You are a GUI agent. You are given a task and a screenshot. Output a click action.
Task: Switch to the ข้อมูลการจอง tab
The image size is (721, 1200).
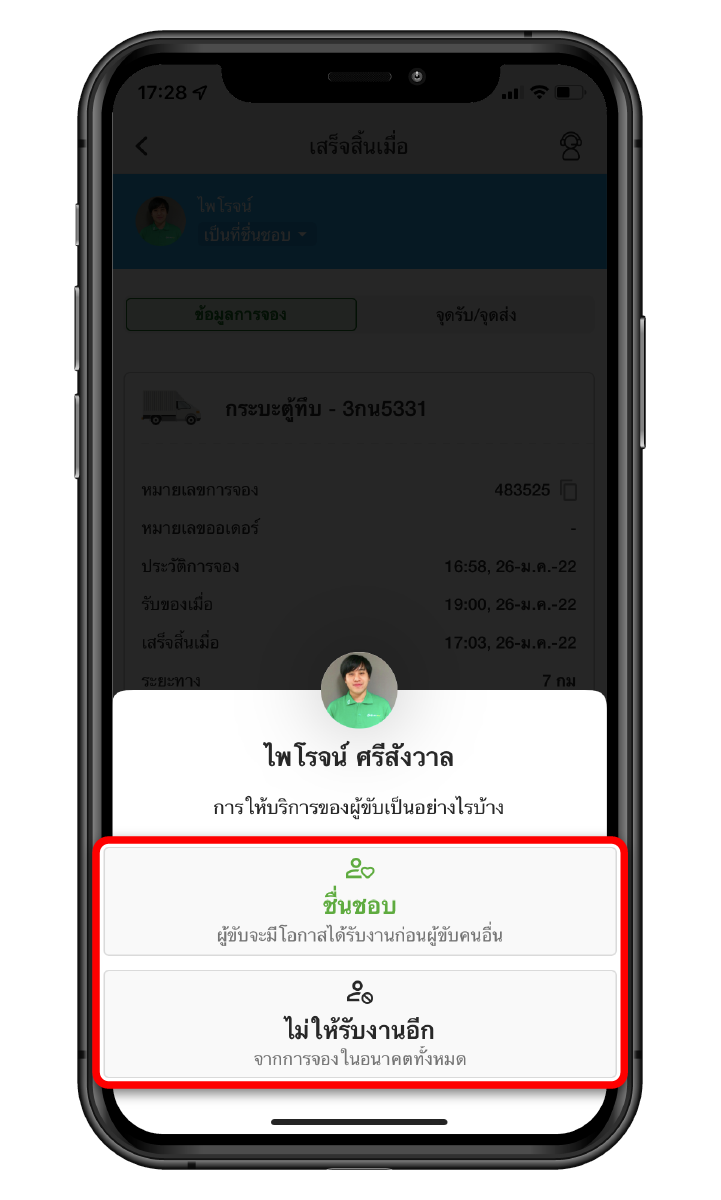tap(241, 314)
